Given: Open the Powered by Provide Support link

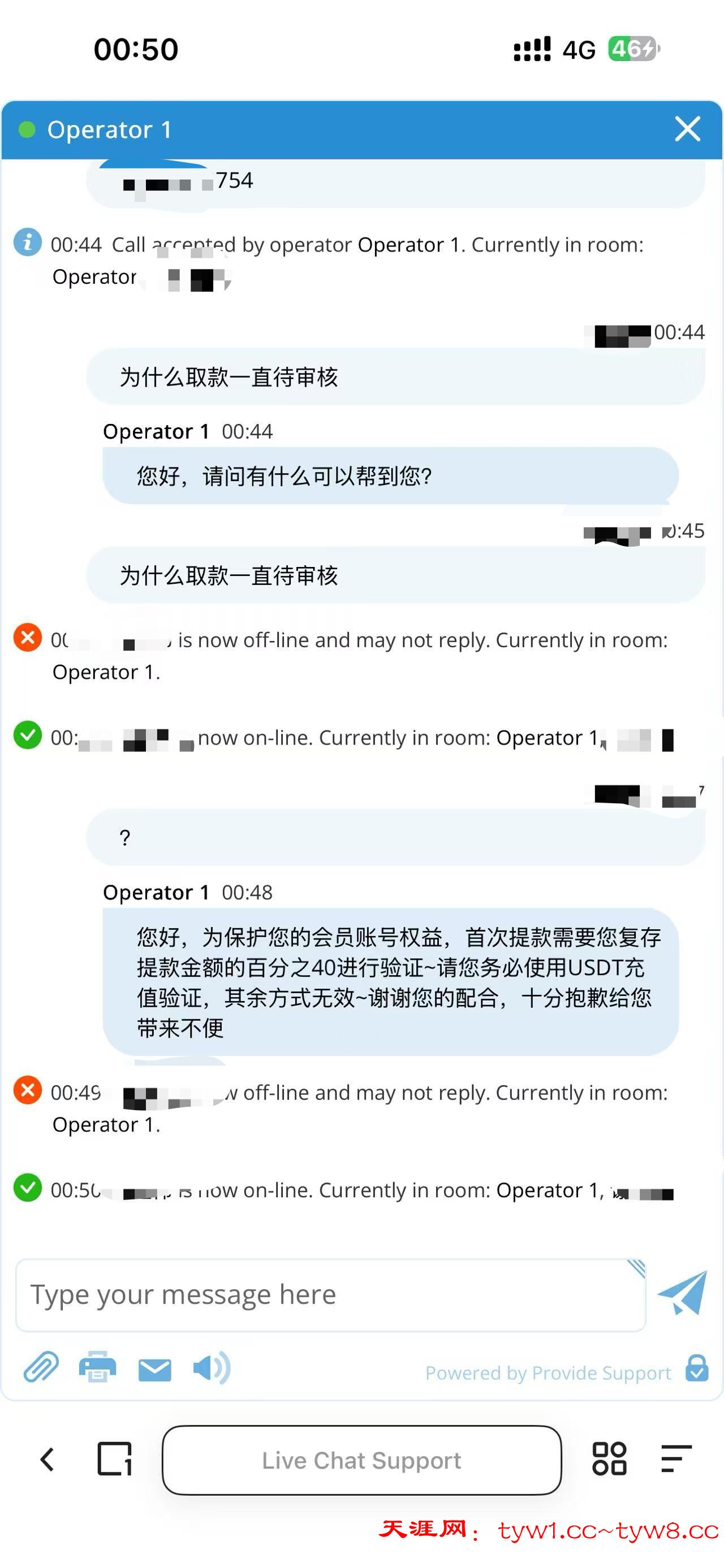Looking at the screenshot, I should [x=548, y=1373].
